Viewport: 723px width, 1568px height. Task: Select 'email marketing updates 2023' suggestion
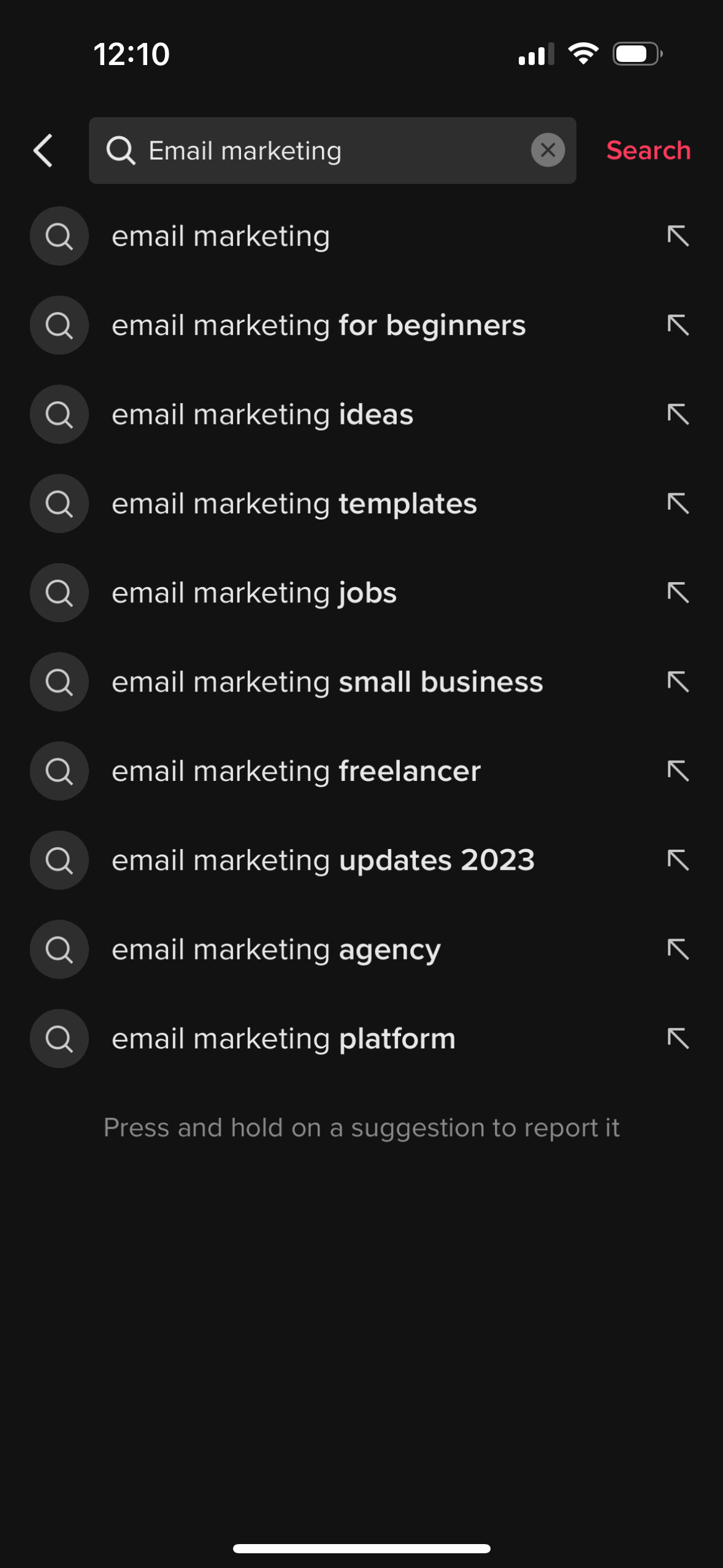[x=323, y=860]
